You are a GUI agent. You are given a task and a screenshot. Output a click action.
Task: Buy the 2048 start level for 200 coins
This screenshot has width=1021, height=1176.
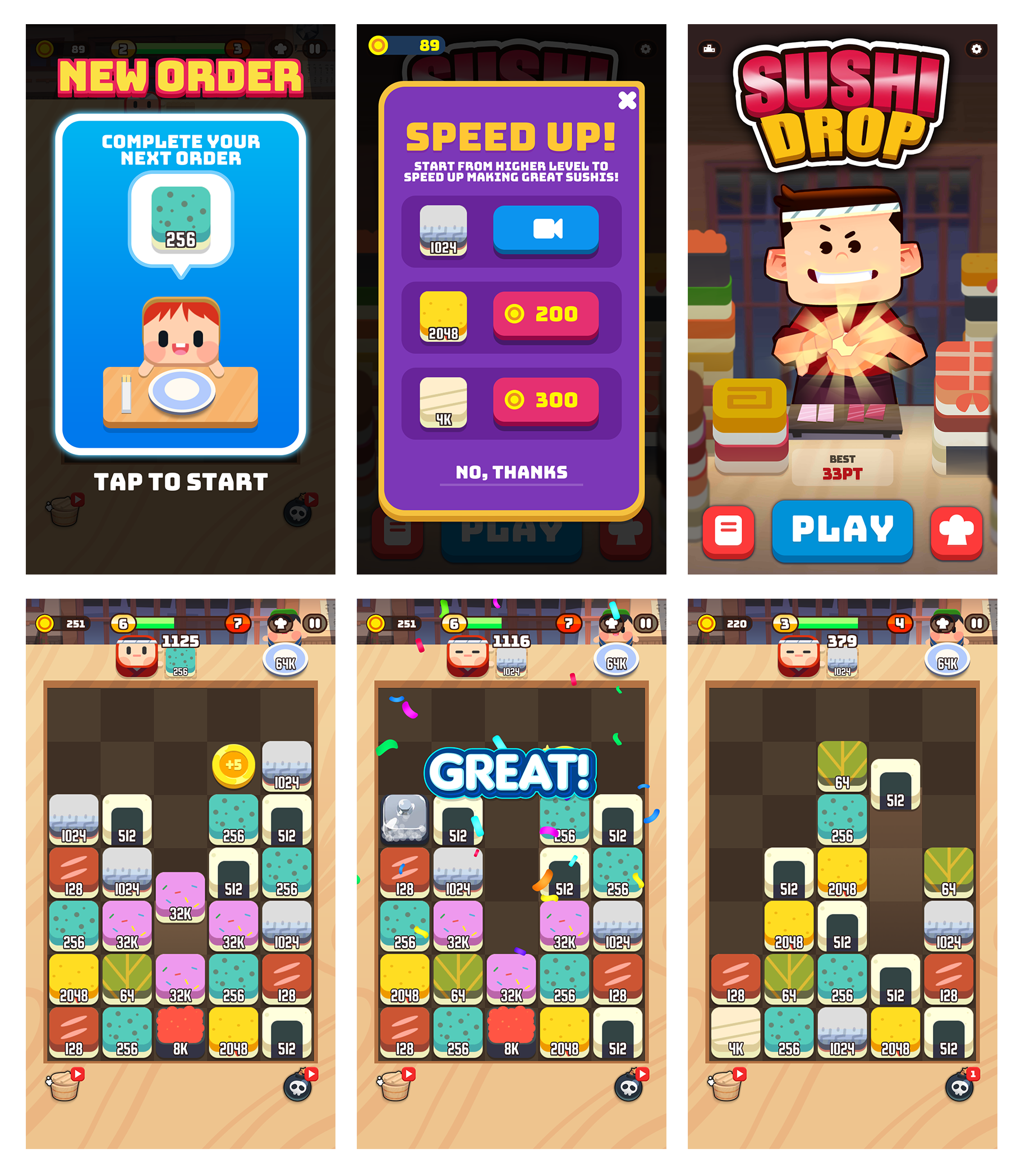pyautogui.click(x=548, y=313)
